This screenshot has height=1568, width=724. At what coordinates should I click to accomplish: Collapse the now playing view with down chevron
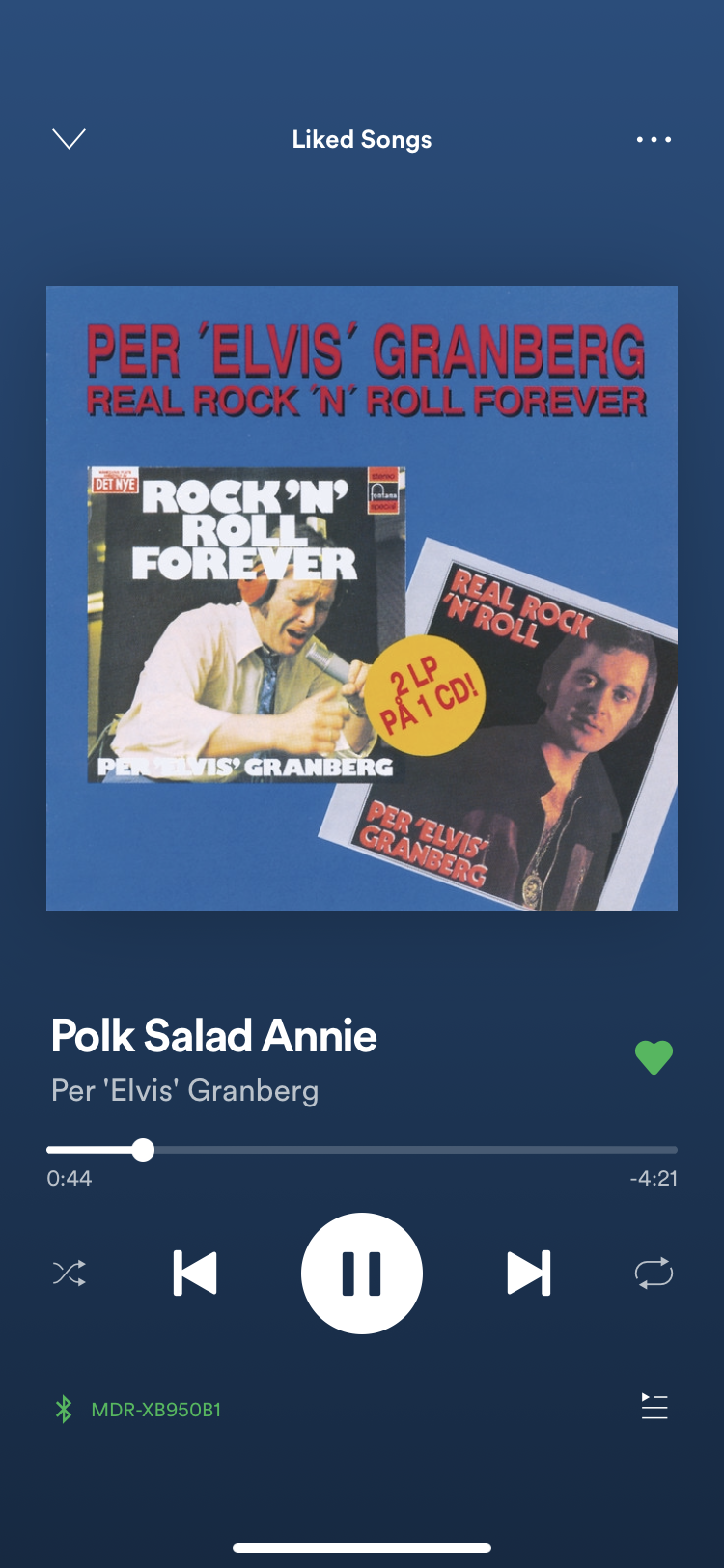(x=69, y=139)
